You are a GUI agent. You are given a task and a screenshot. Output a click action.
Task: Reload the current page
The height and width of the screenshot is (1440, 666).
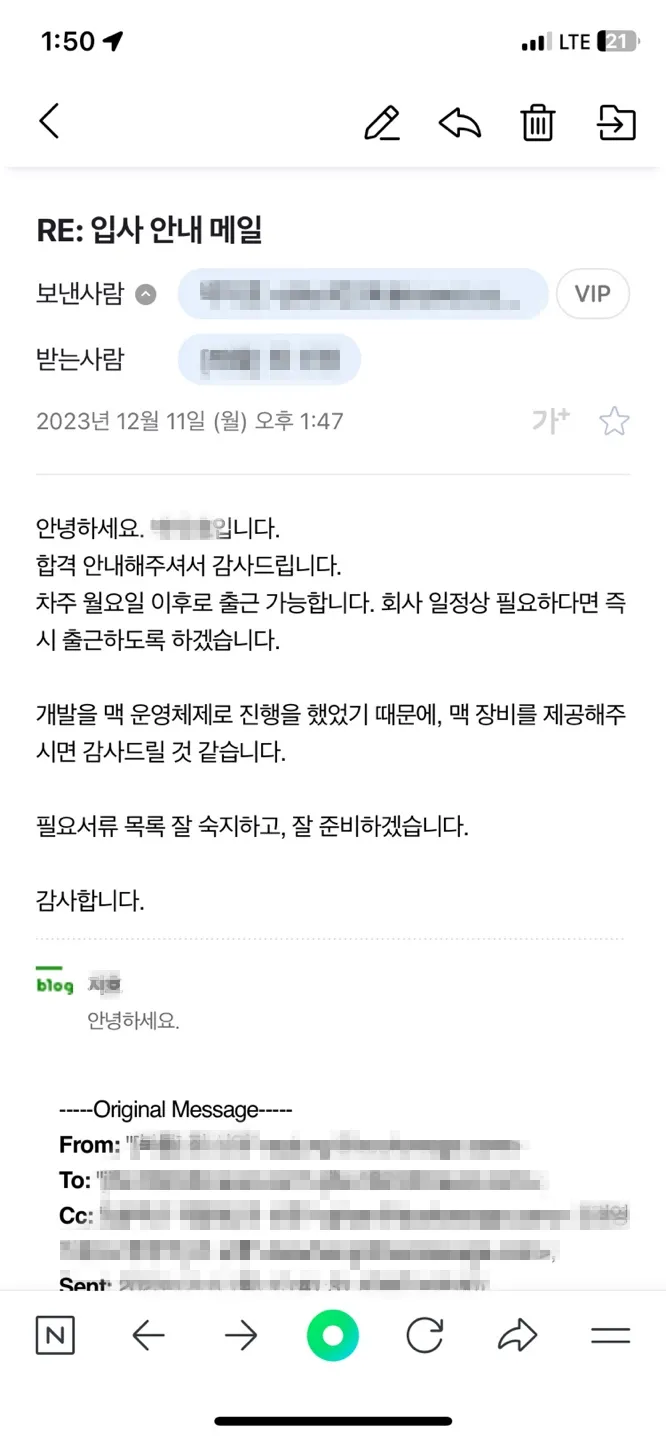425,1335
